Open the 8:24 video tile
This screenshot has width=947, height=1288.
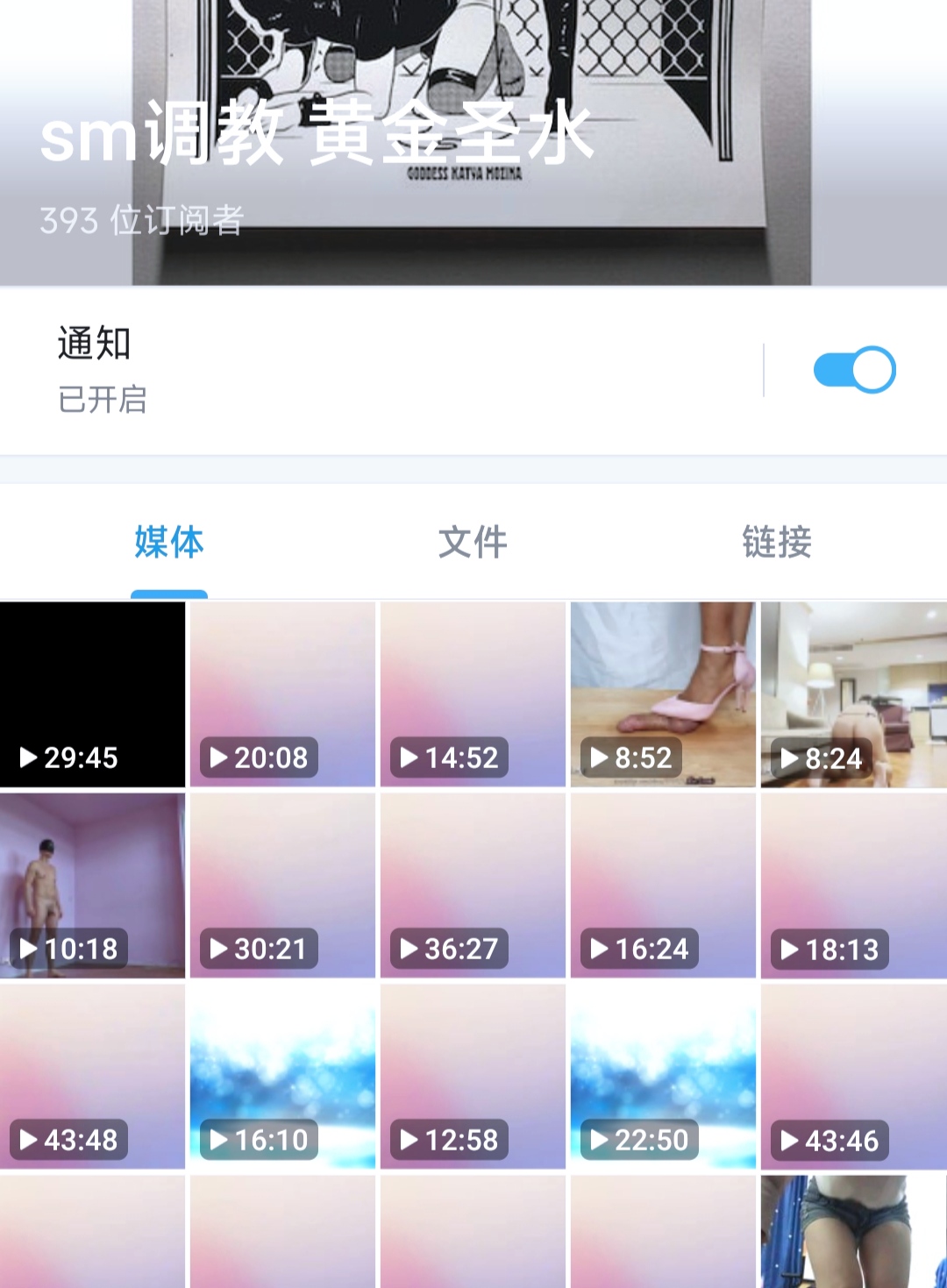pyautogui.click(x=853, y=694)
